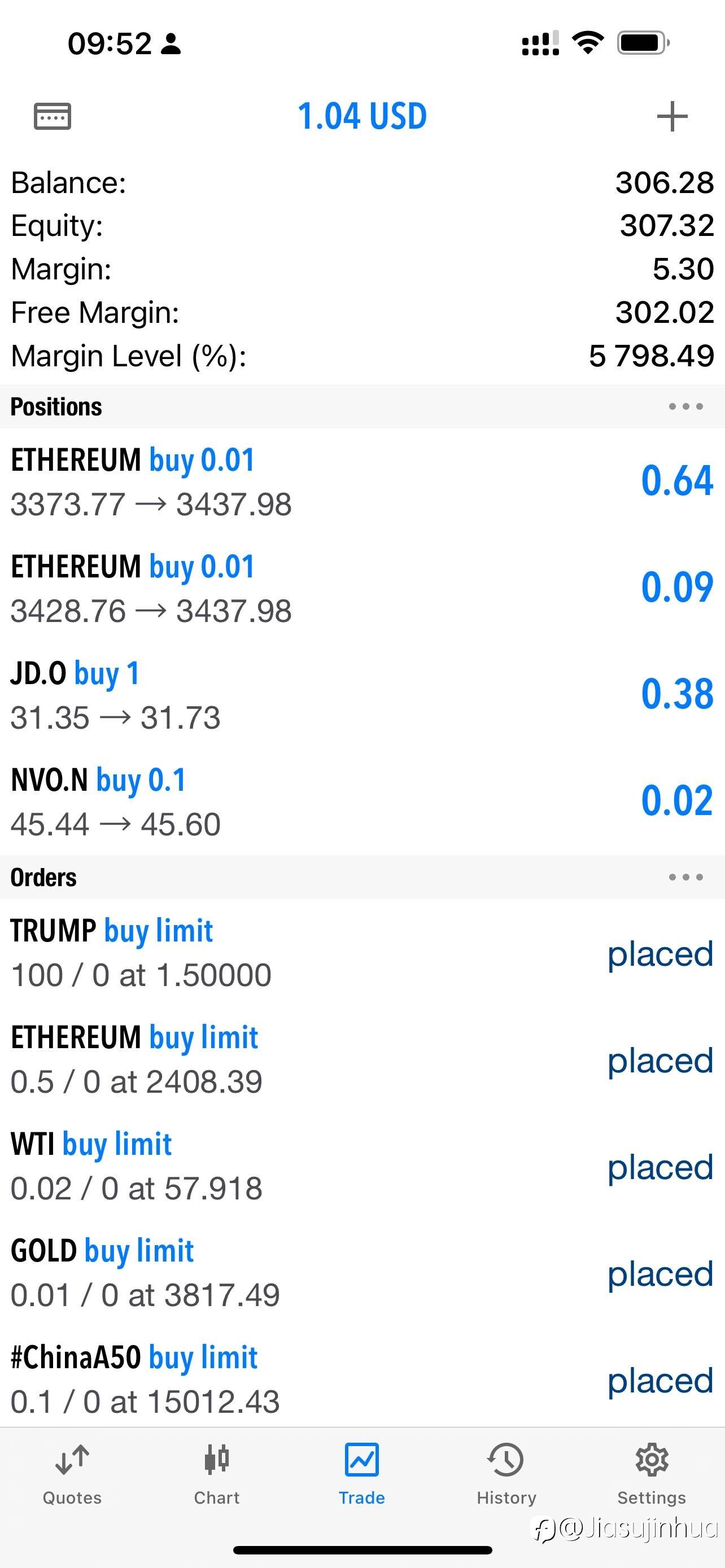Image resolution: width=725 pixels, height=1568 pixels.
Task: Open Orders three-dot menu
Action: pos(685,877)
